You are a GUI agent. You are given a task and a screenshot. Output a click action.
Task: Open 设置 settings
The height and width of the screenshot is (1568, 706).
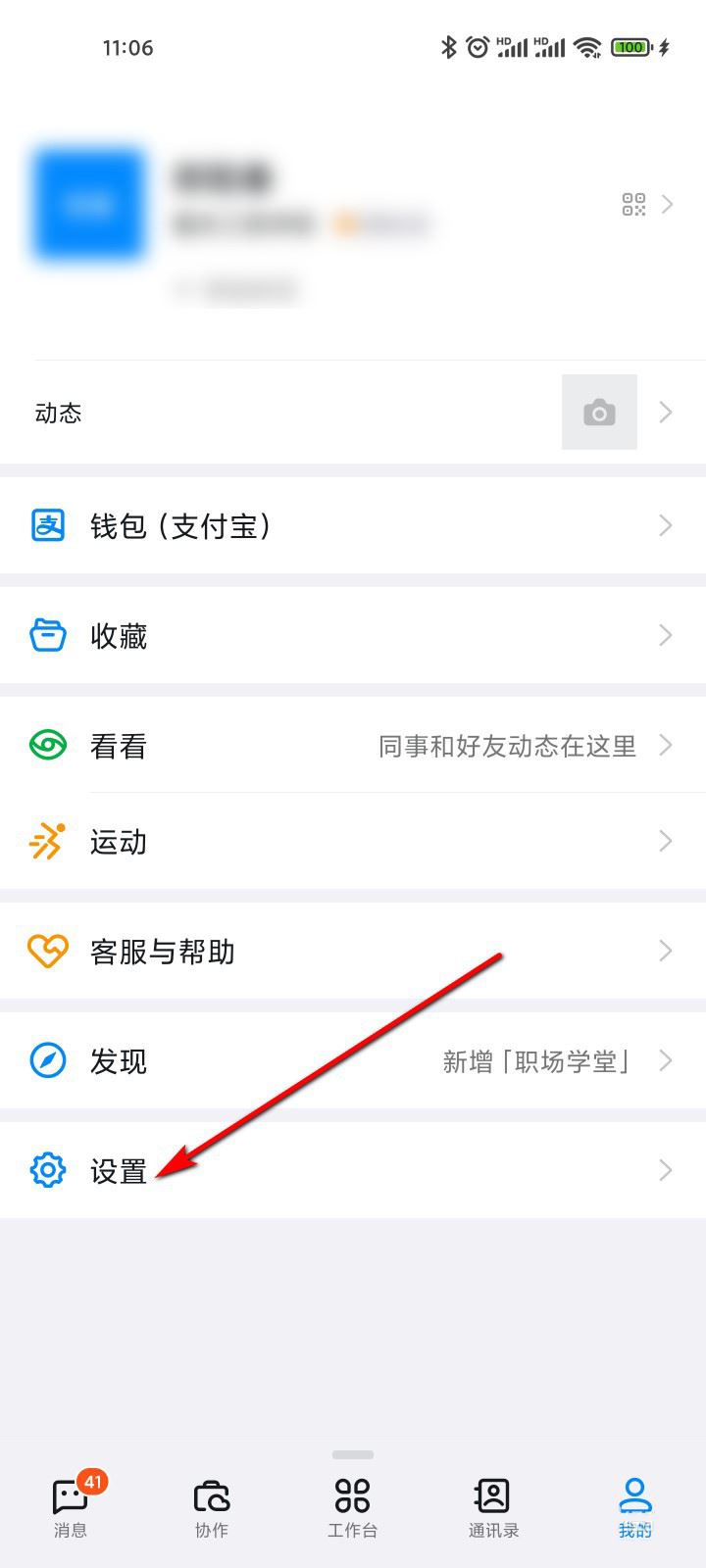353,1170
